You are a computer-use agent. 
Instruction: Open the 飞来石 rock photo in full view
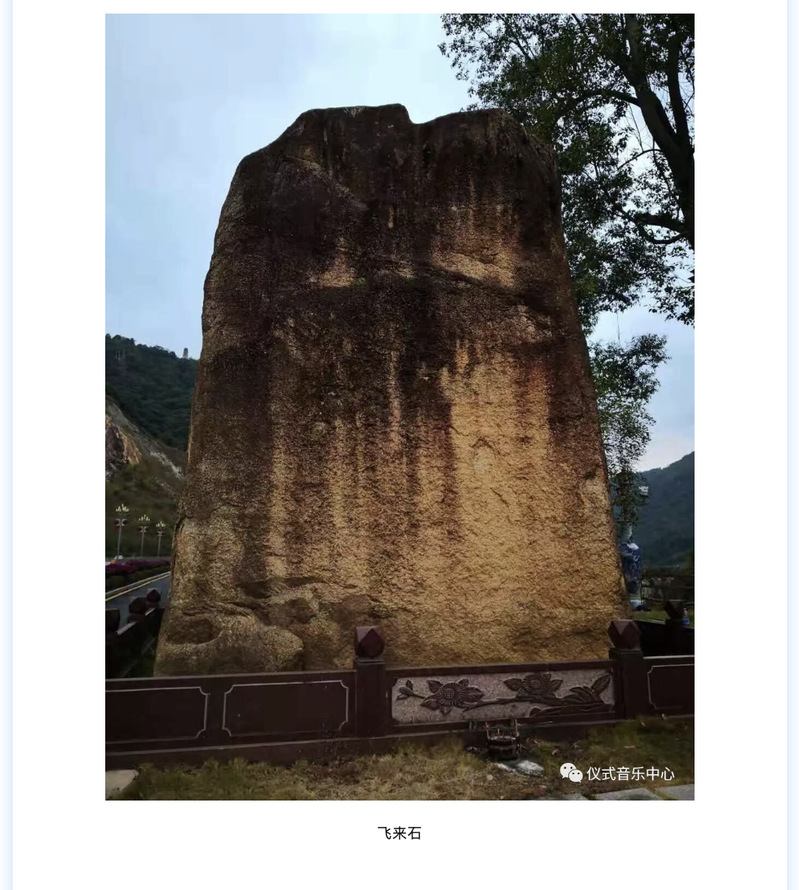point(399,406)
